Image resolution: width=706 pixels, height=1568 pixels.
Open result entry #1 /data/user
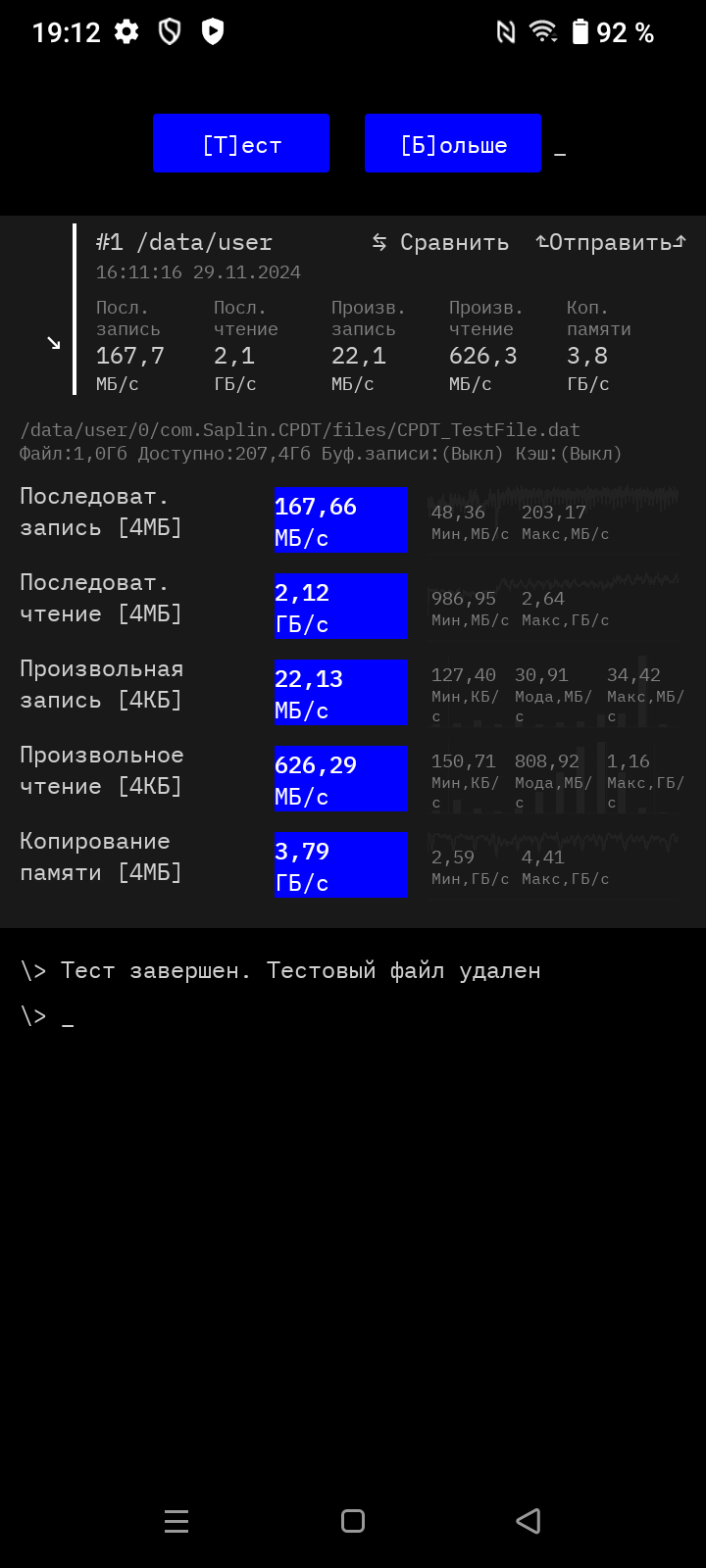tap(184, 242)
